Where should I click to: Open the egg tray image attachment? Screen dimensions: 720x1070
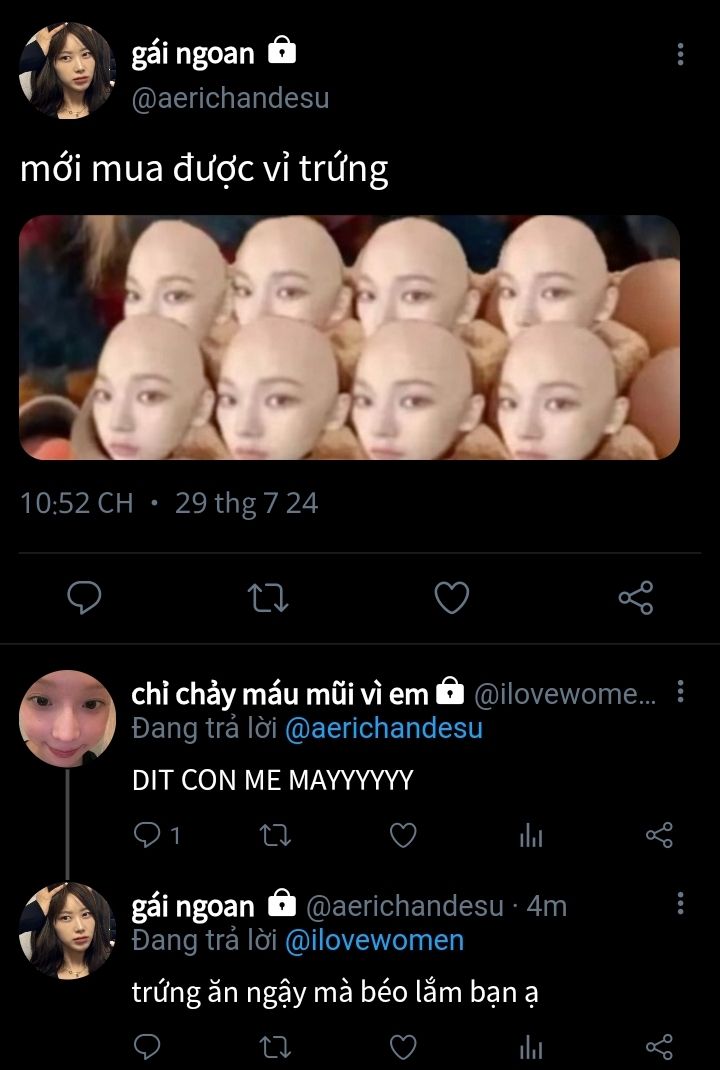click(349, 338)
